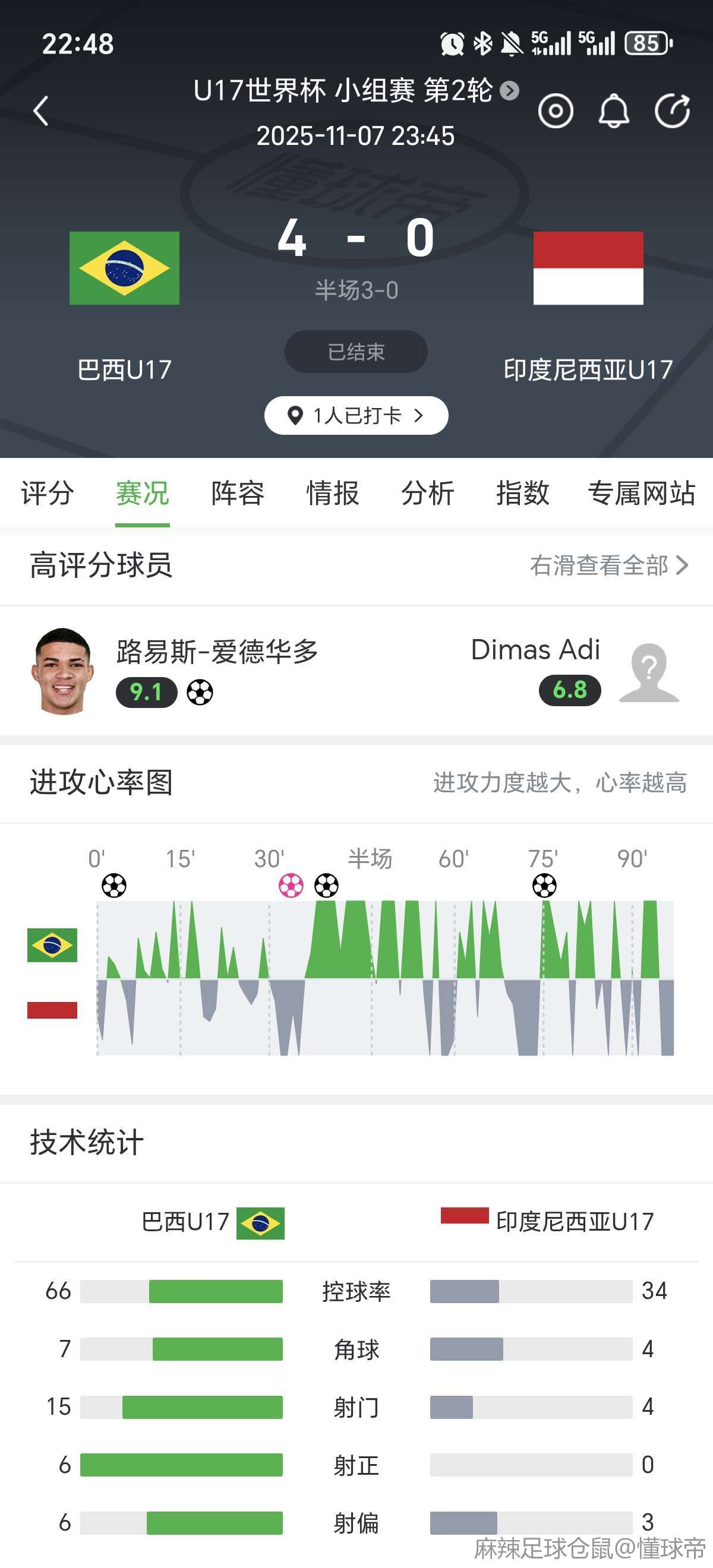The width and height of the screenshot is (713, 1568).
Task: Open the 指数 tab
Action: coord(522,493)
